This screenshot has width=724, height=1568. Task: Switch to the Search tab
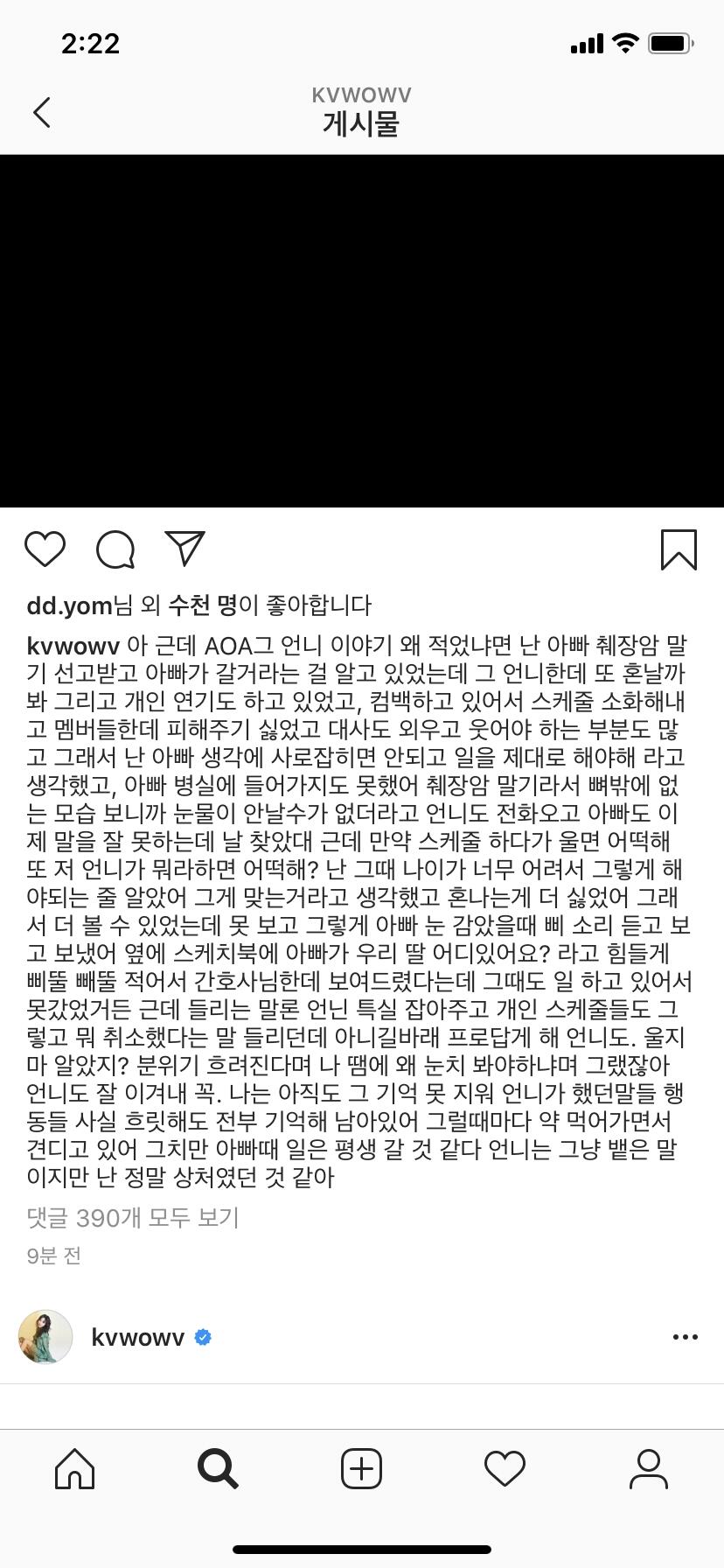218,1468
